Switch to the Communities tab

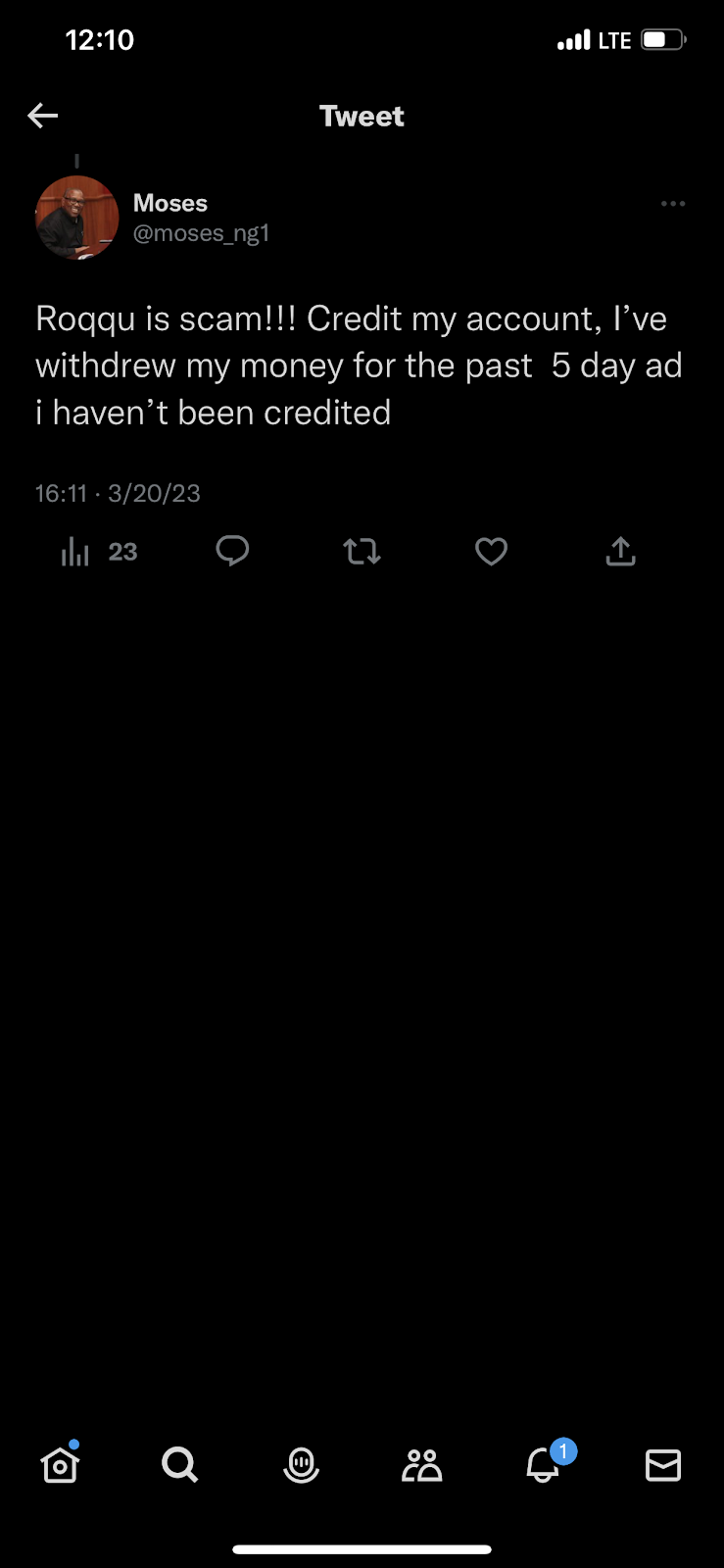(422, 1465)
